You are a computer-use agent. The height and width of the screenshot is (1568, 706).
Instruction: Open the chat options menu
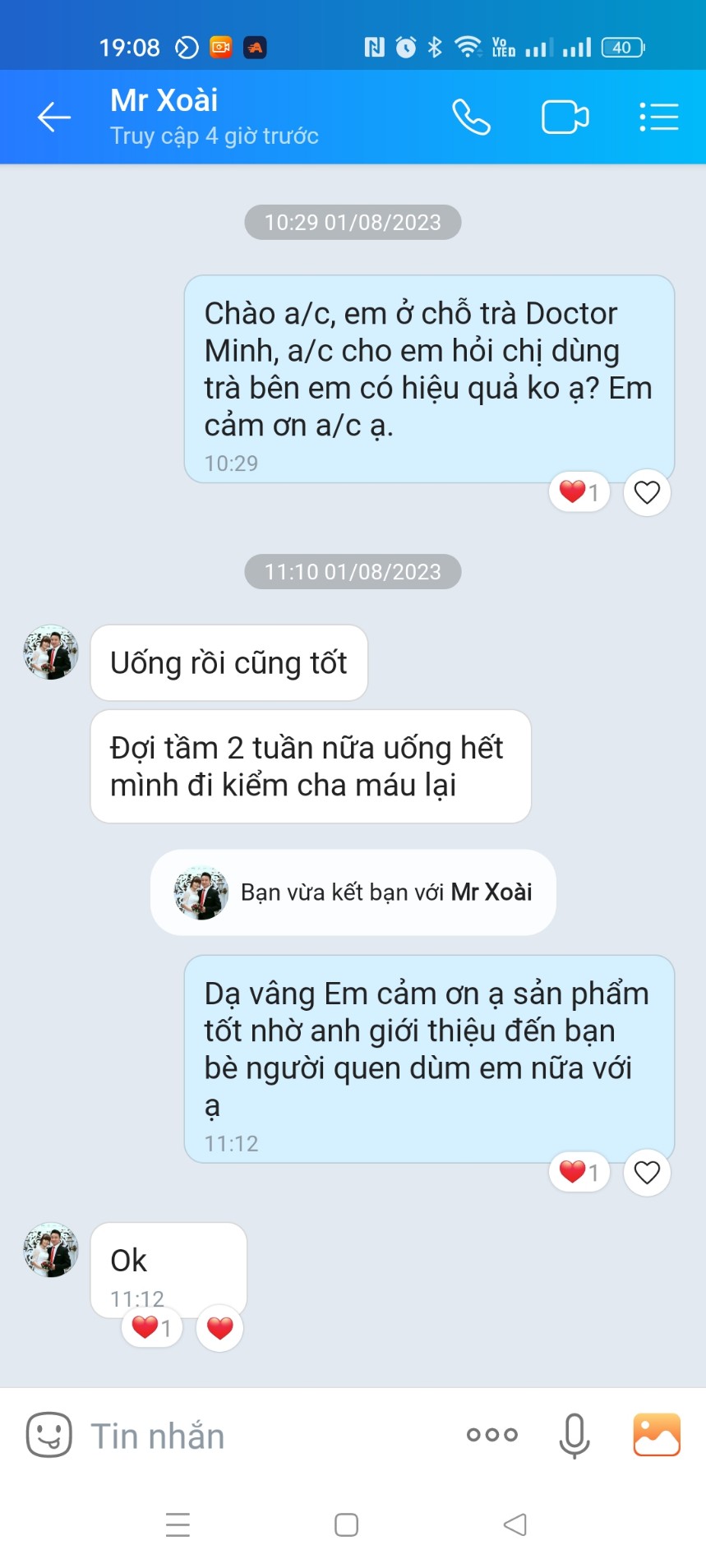coord(658,118)
